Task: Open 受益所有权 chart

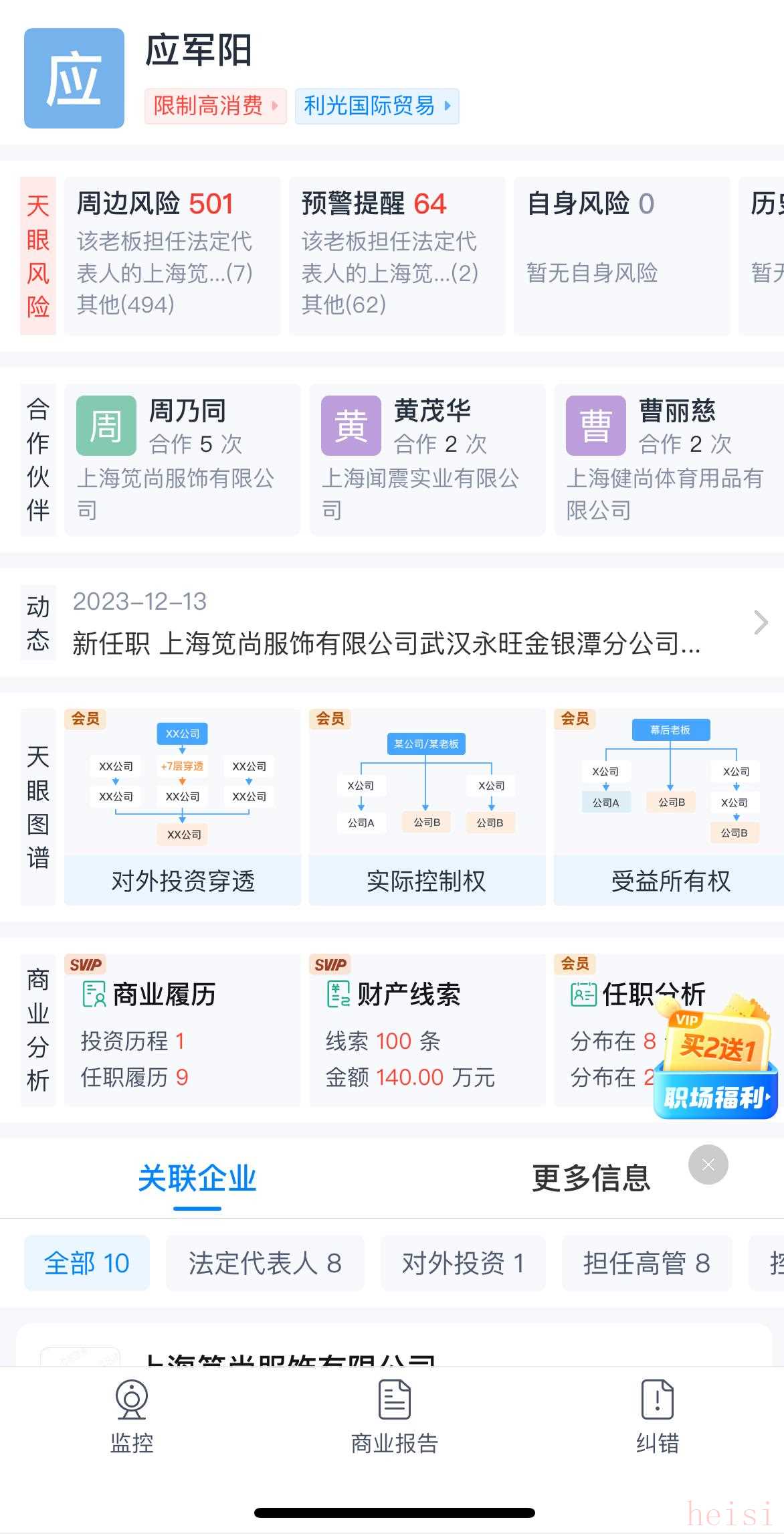Action: 669,807
